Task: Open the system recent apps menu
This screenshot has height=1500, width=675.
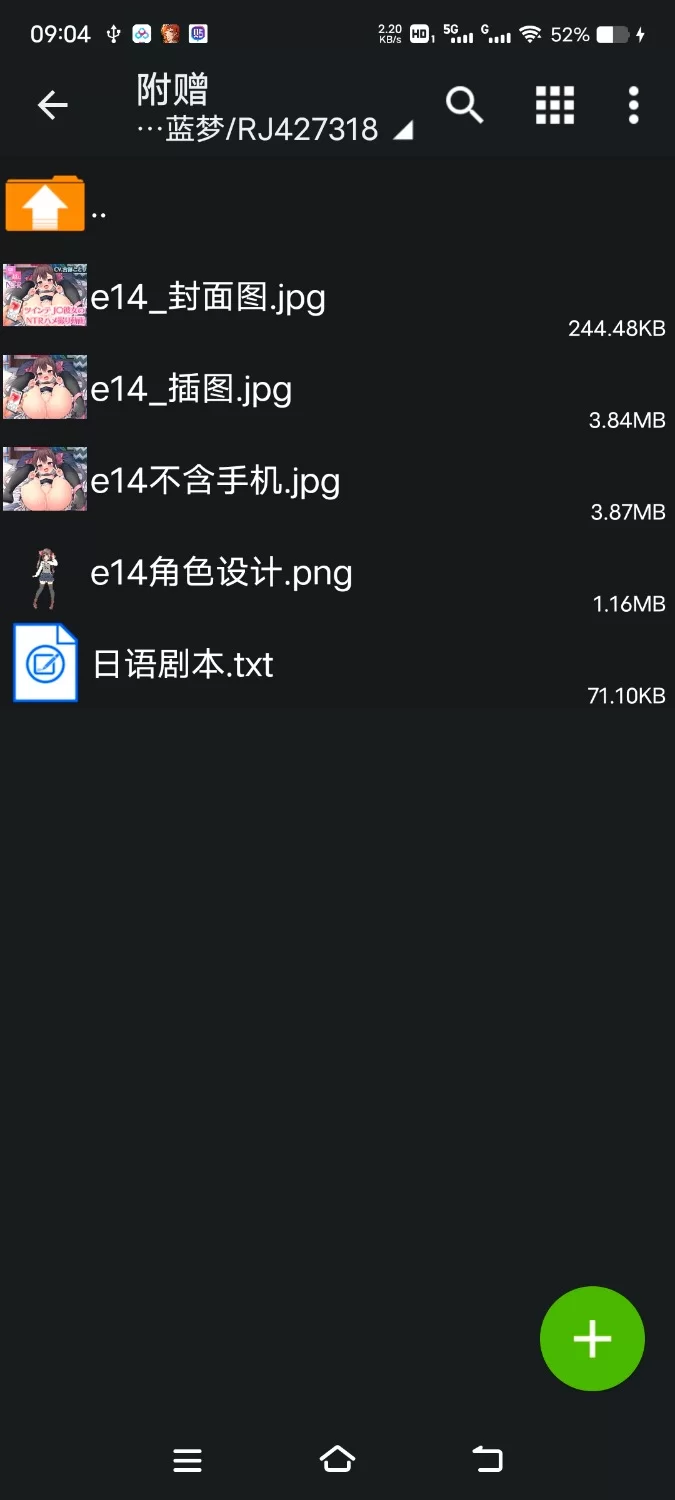Action: 187,1460
